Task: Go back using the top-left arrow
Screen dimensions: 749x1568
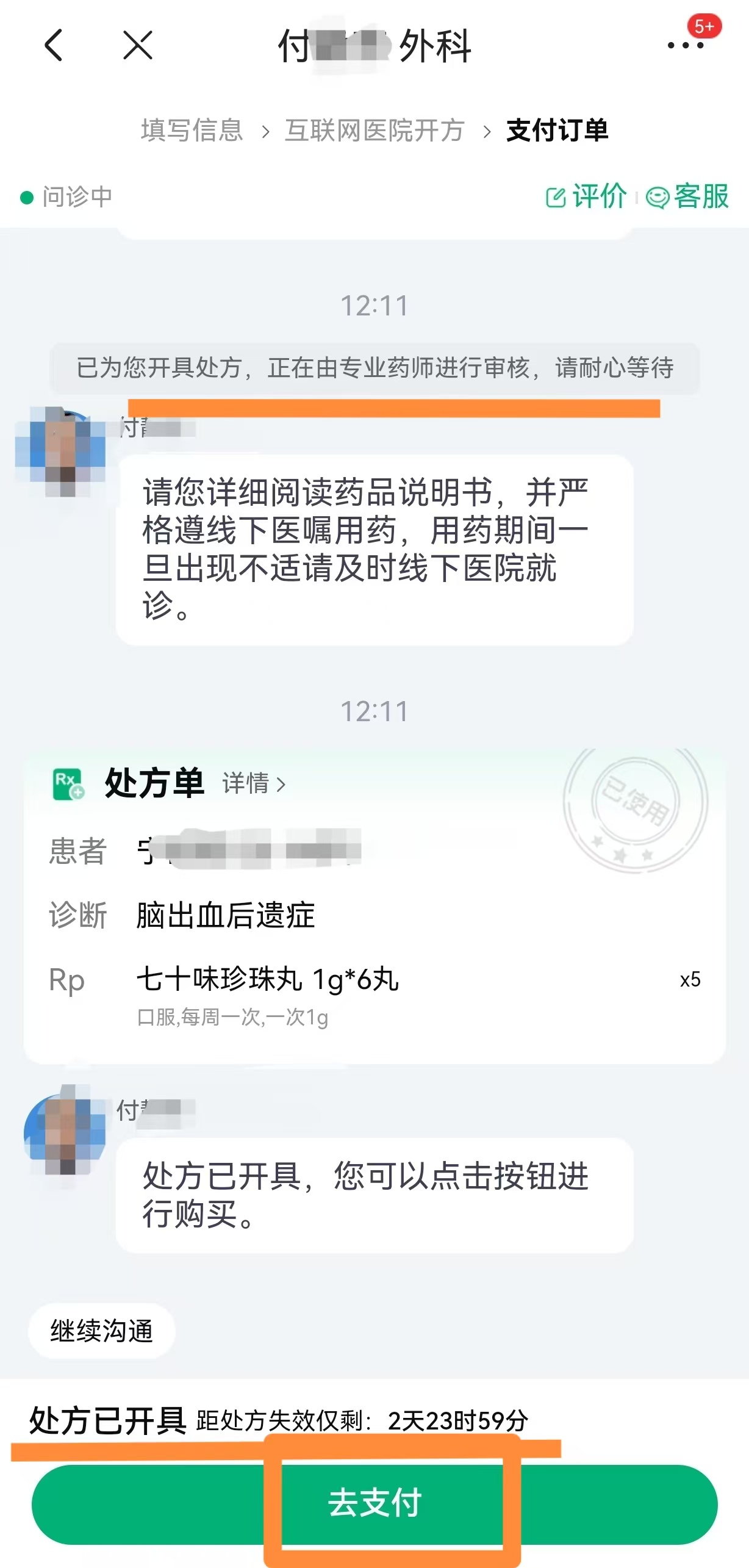Action: 54,46
